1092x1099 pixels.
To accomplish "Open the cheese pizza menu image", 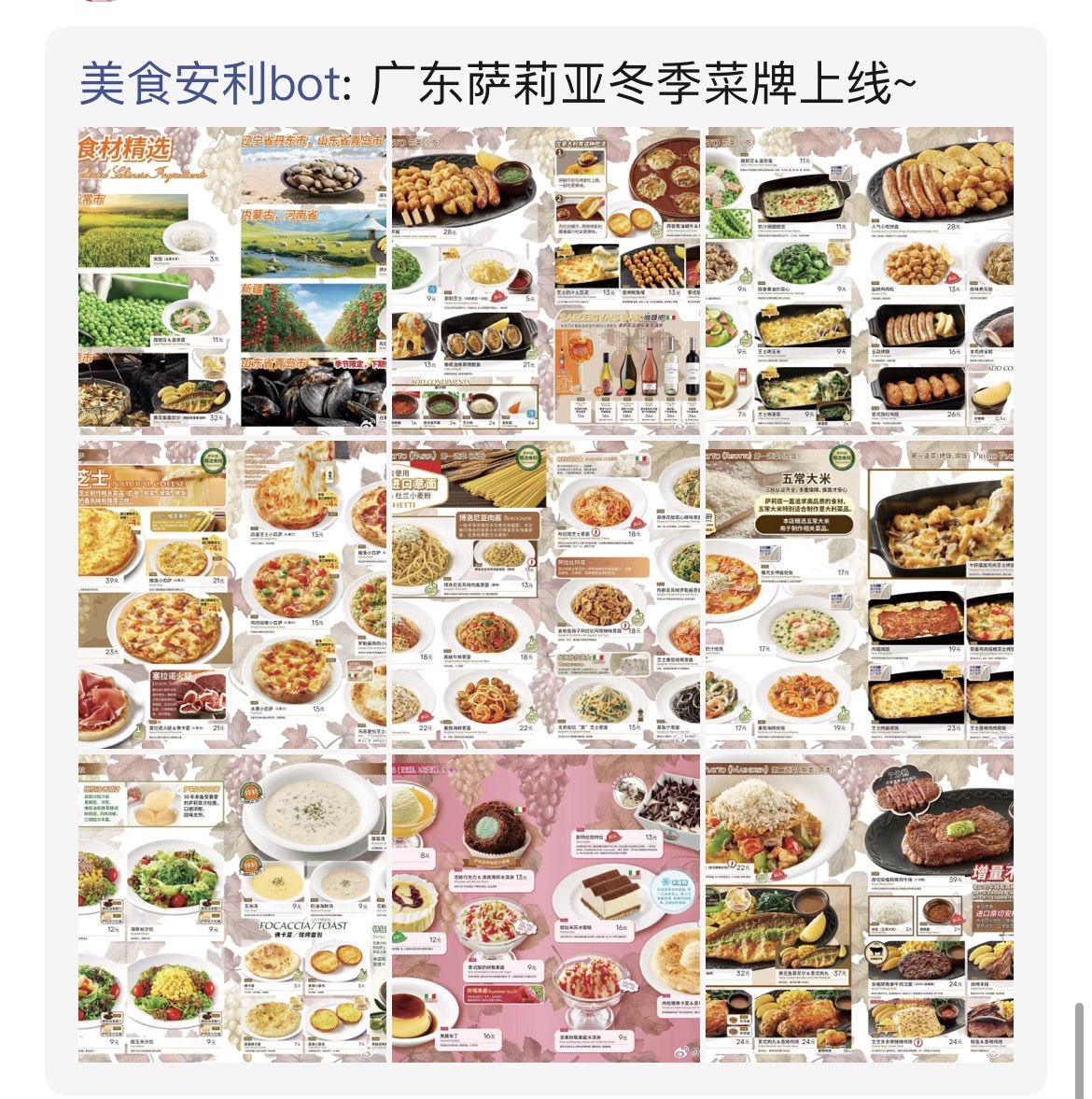I will click(x=231, y=594).
